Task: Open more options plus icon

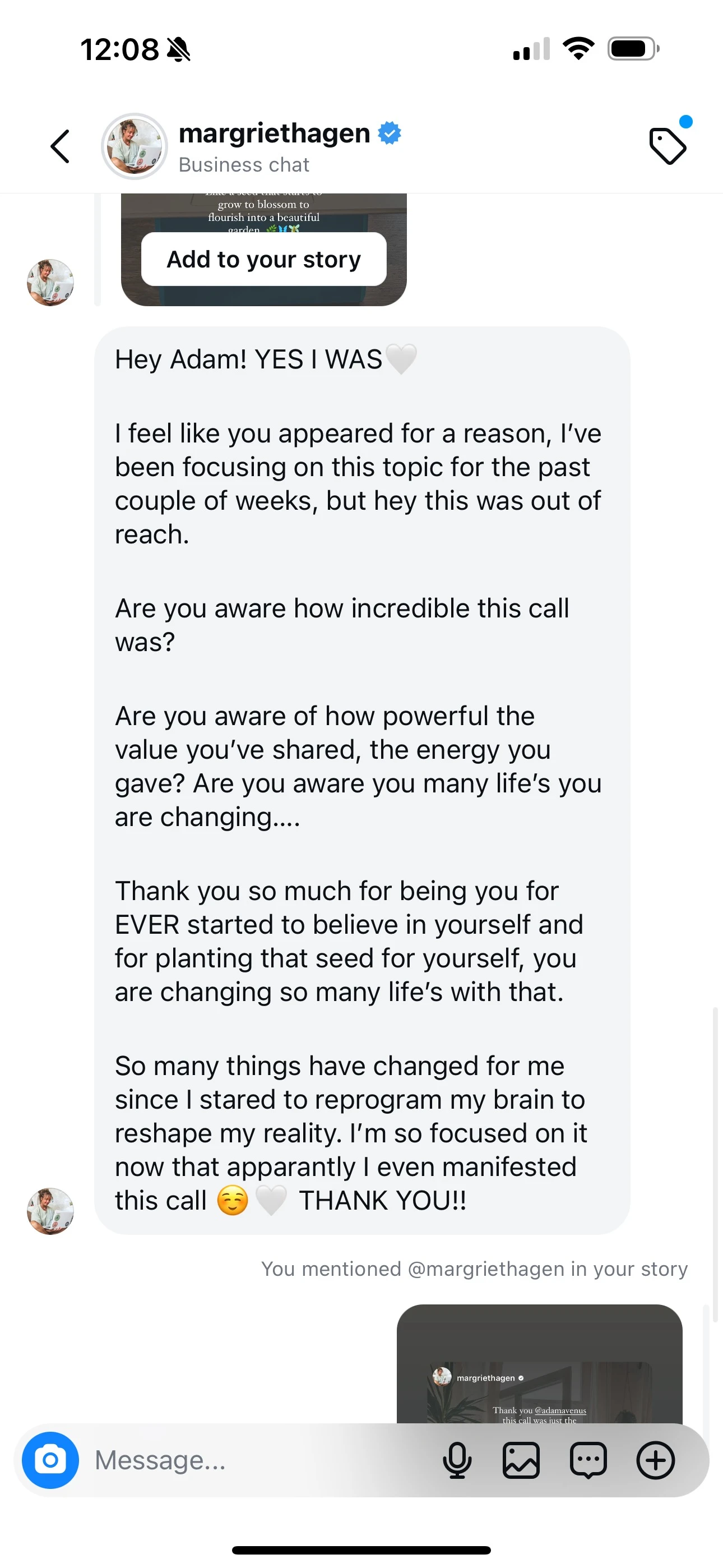Action: [x=655, y=1460]
